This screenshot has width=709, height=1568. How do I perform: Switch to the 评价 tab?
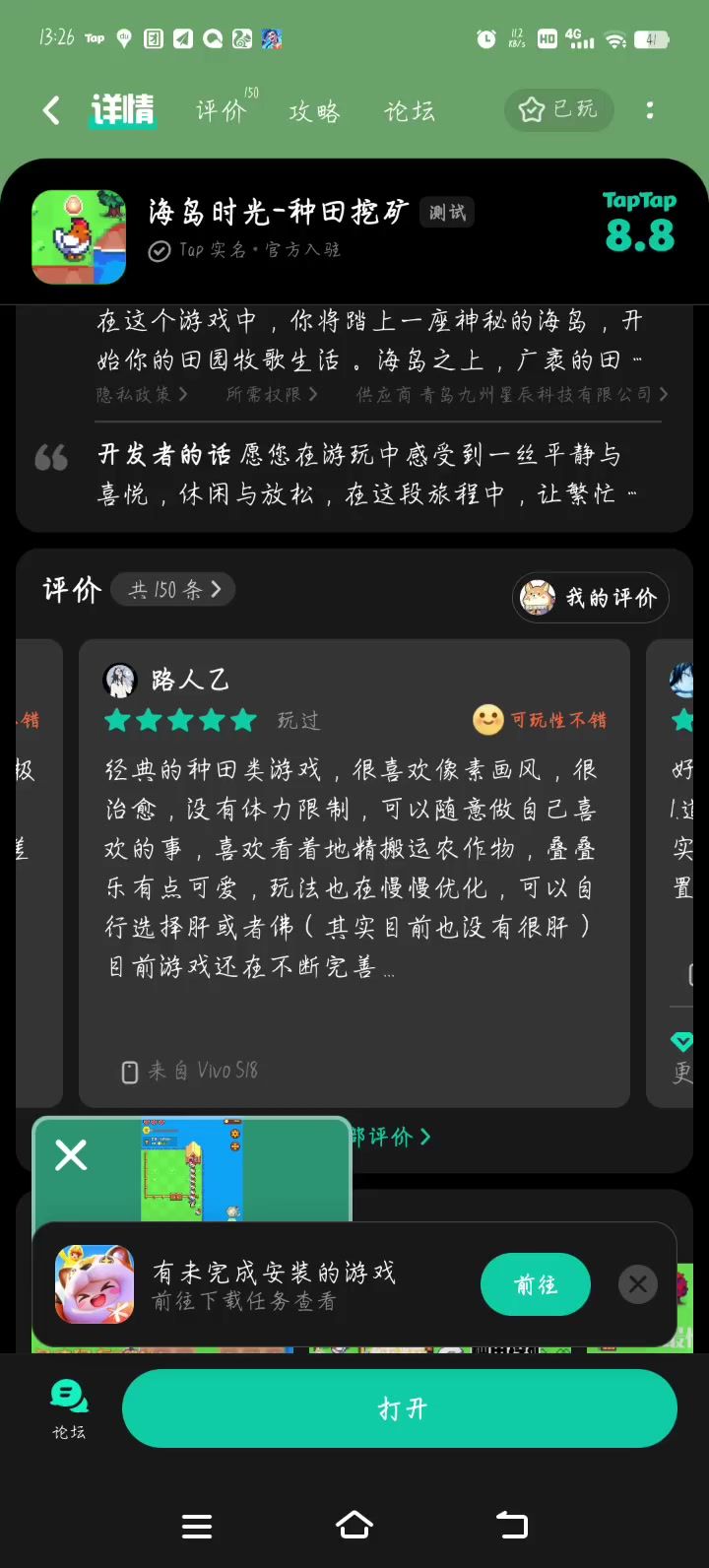point(223,110)
